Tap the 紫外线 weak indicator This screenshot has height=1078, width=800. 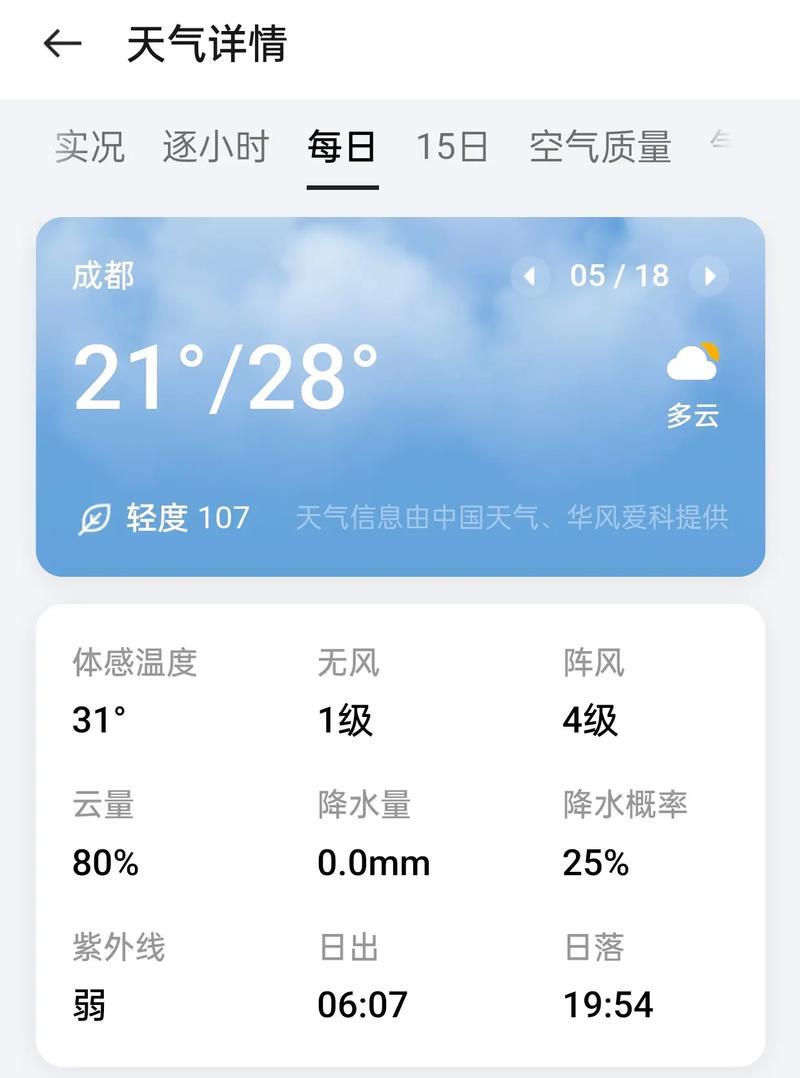point(89,1005)
